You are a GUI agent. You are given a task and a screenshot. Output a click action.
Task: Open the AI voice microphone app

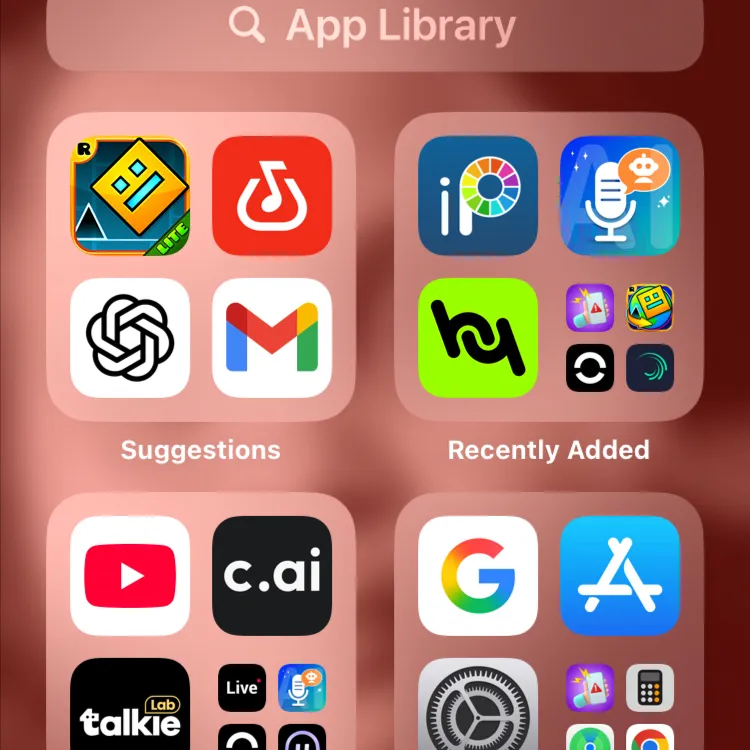tap(619, 196)
